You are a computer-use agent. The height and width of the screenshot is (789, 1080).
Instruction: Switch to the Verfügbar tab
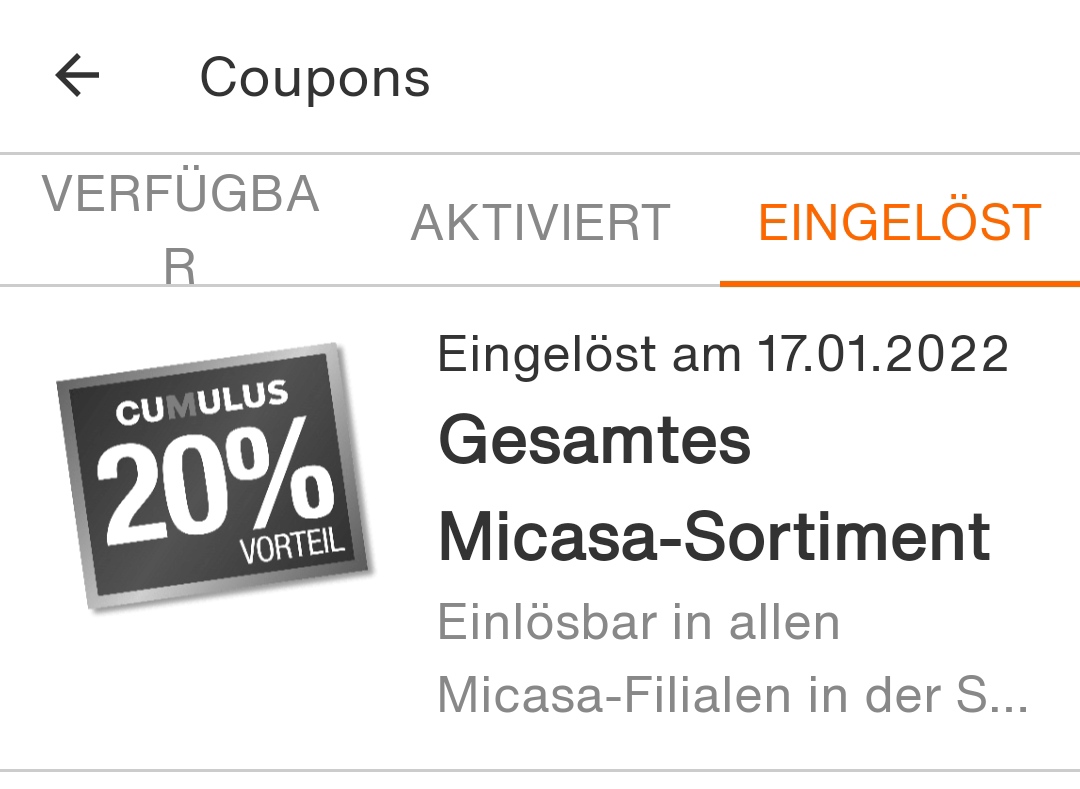[180, 221]
